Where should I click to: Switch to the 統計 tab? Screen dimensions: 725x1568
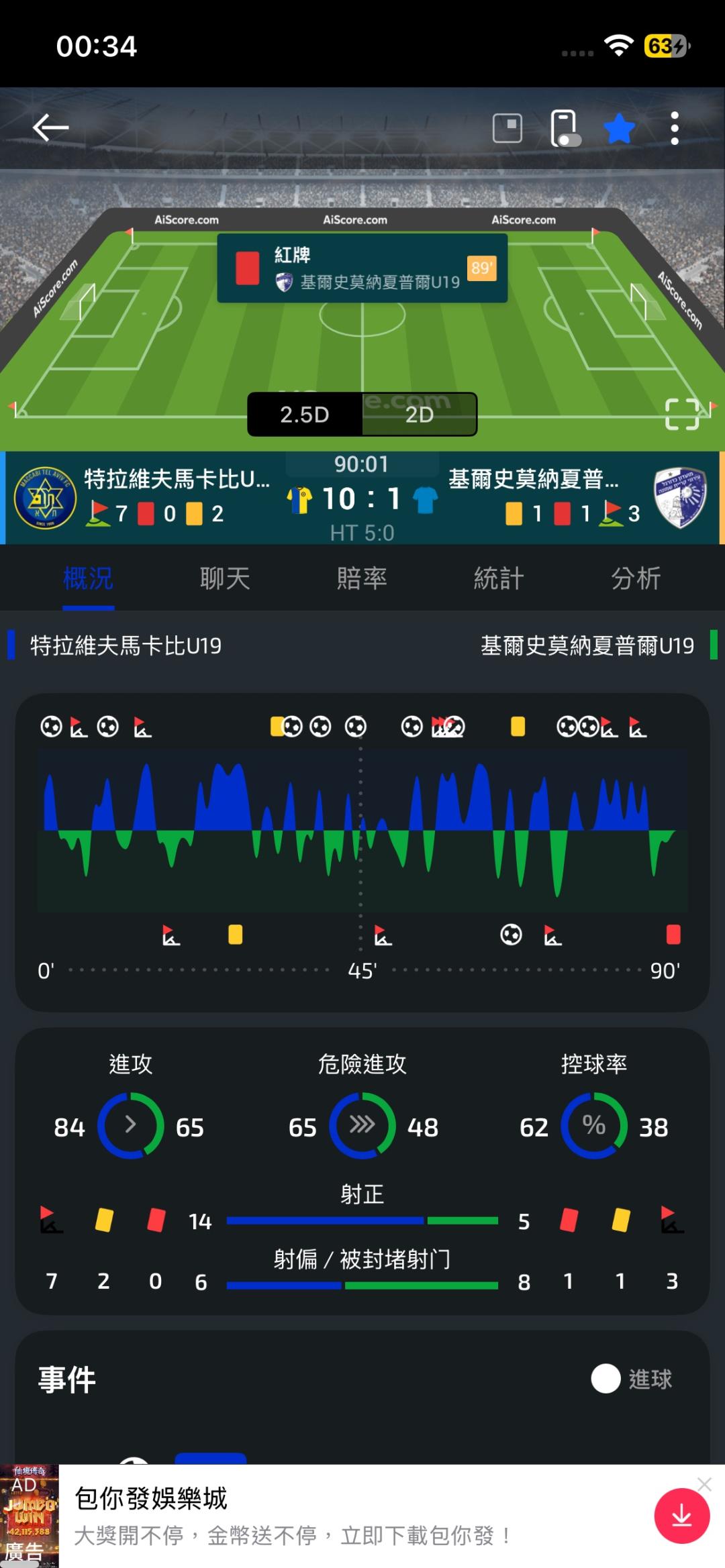click(x=499, y=578)
